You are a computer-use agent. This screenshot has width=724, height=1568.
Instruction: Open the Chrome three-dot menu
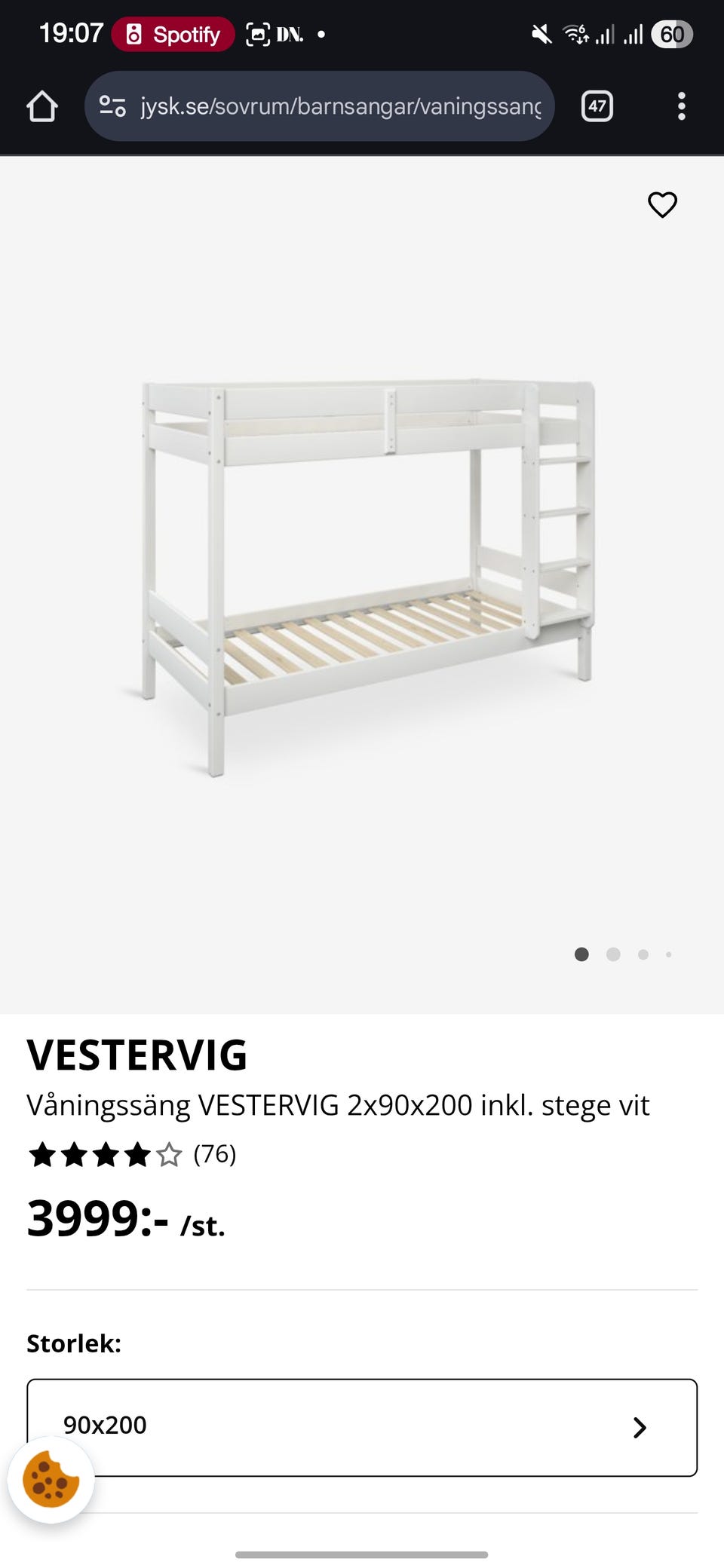[x=681, y=106]
